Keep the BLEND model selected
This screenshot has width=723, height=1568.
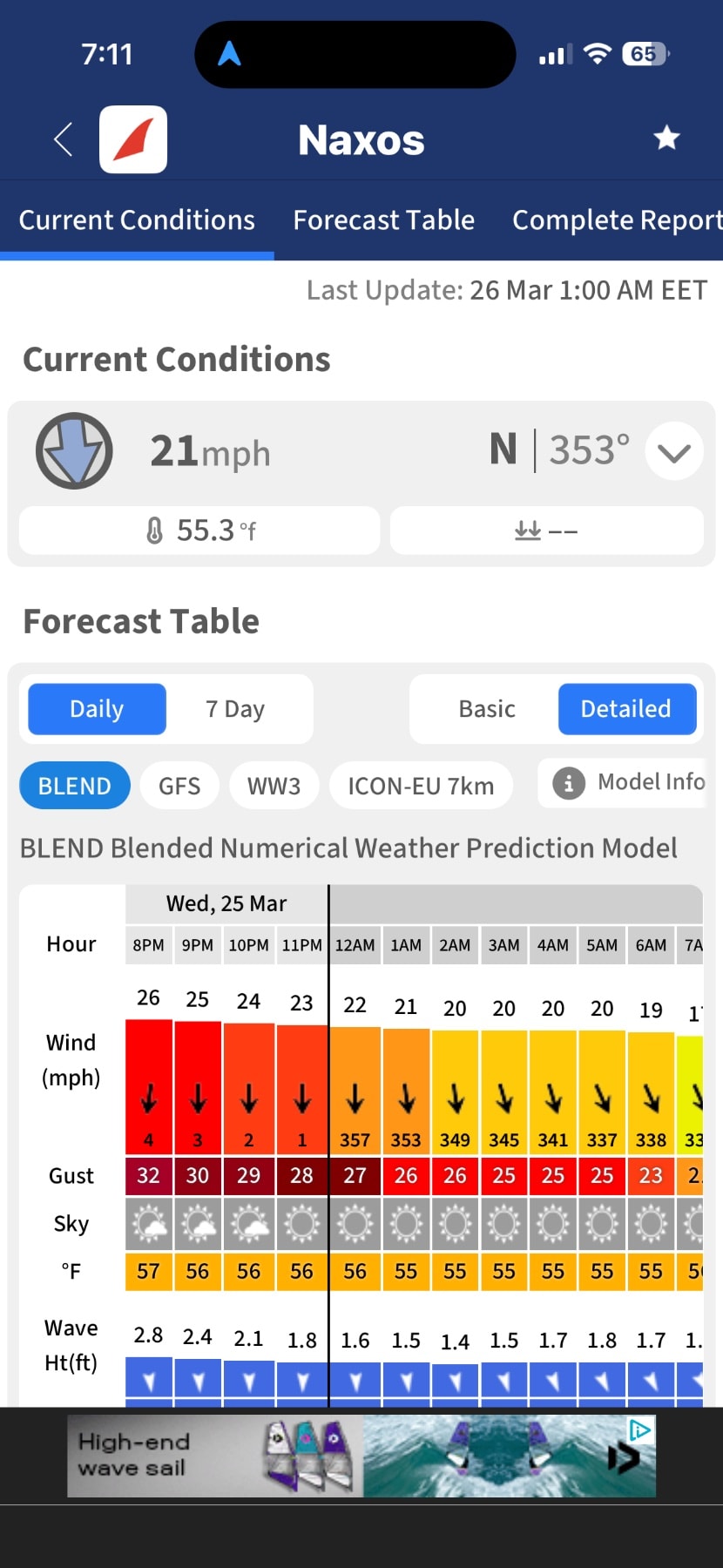pyautogui.click(x=74, y=785)
